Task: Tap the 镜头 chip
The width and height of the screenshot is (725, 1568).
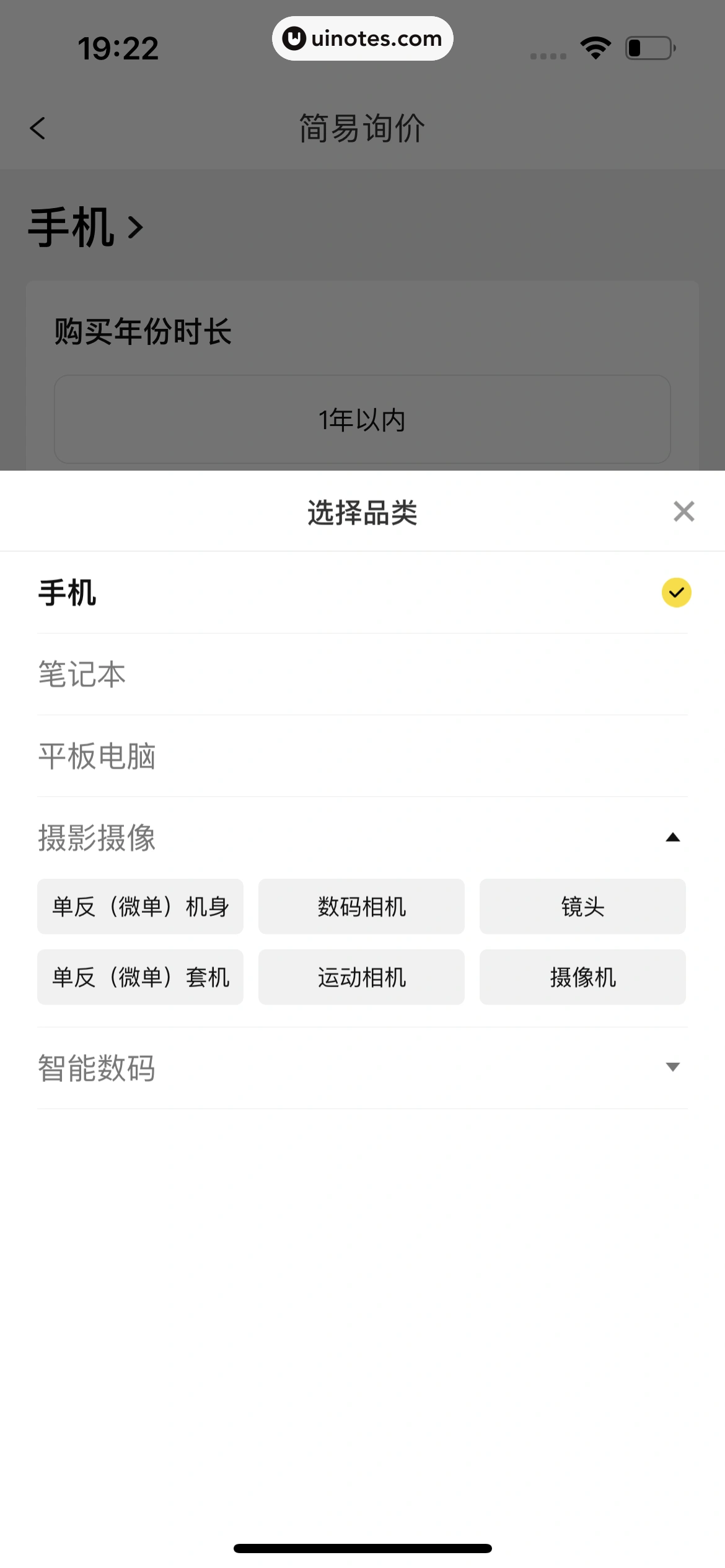Action: (582, 907)
